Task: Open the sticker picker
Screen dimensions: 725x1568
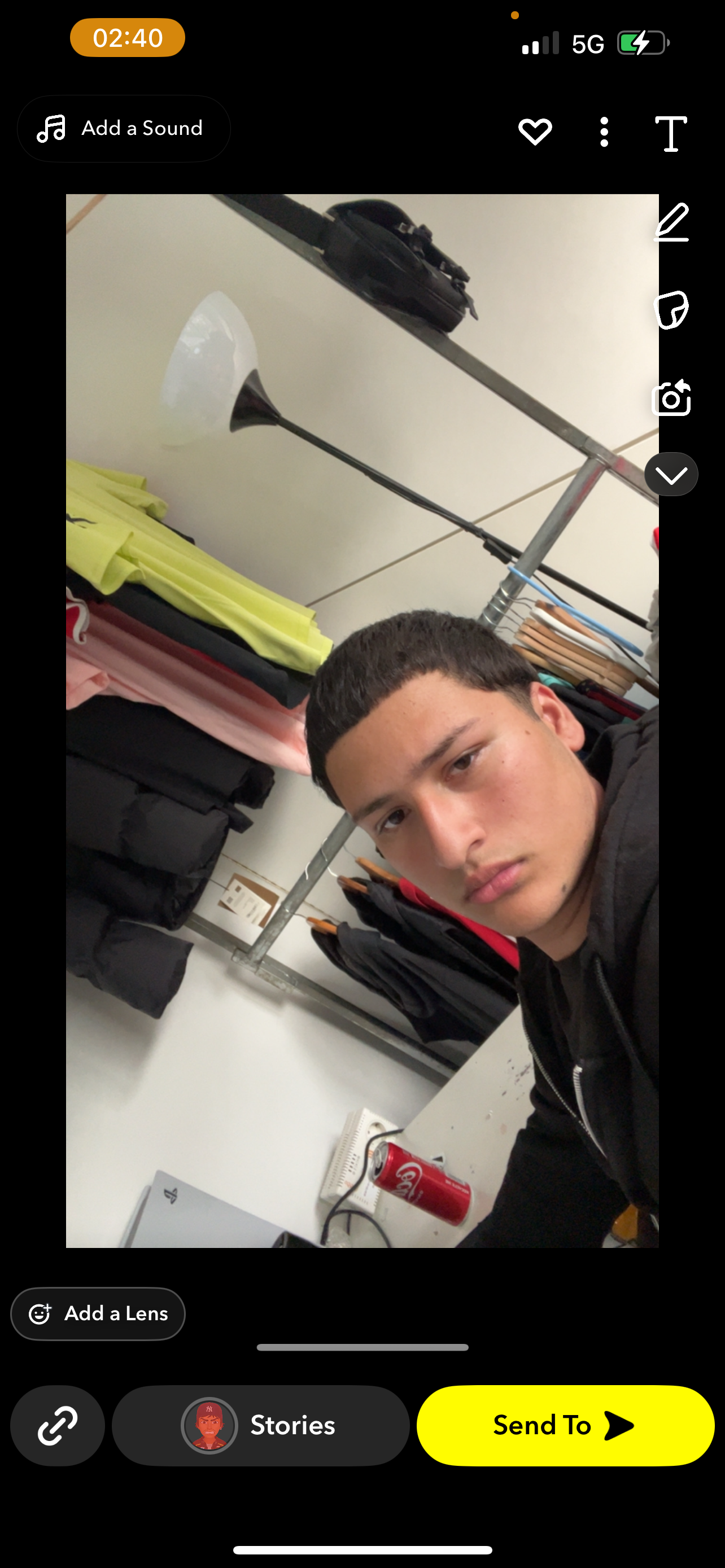Action: tap(671, 310)
